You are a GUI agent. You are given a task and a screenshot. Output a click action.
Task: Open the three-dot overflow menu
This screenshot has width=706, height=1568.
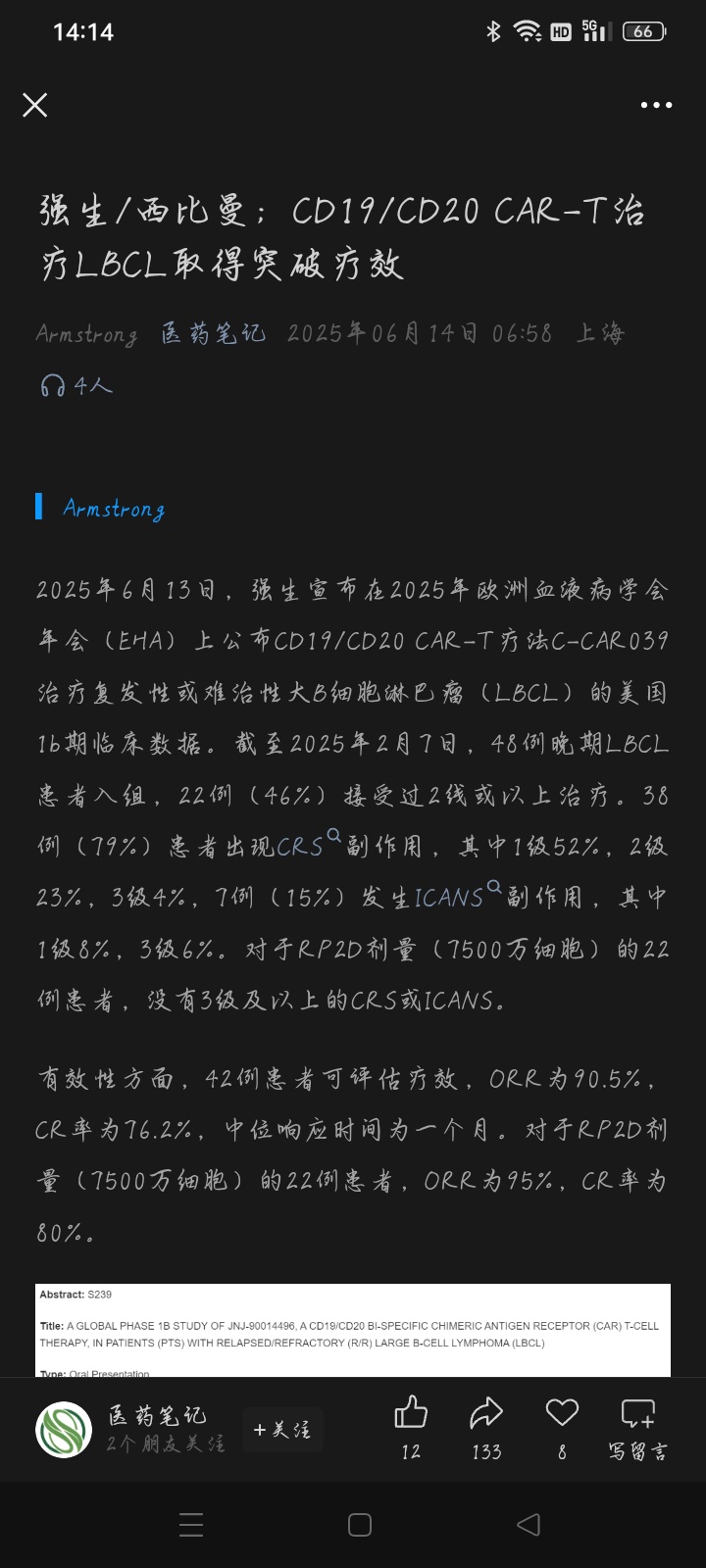click(x=656, y=105)
